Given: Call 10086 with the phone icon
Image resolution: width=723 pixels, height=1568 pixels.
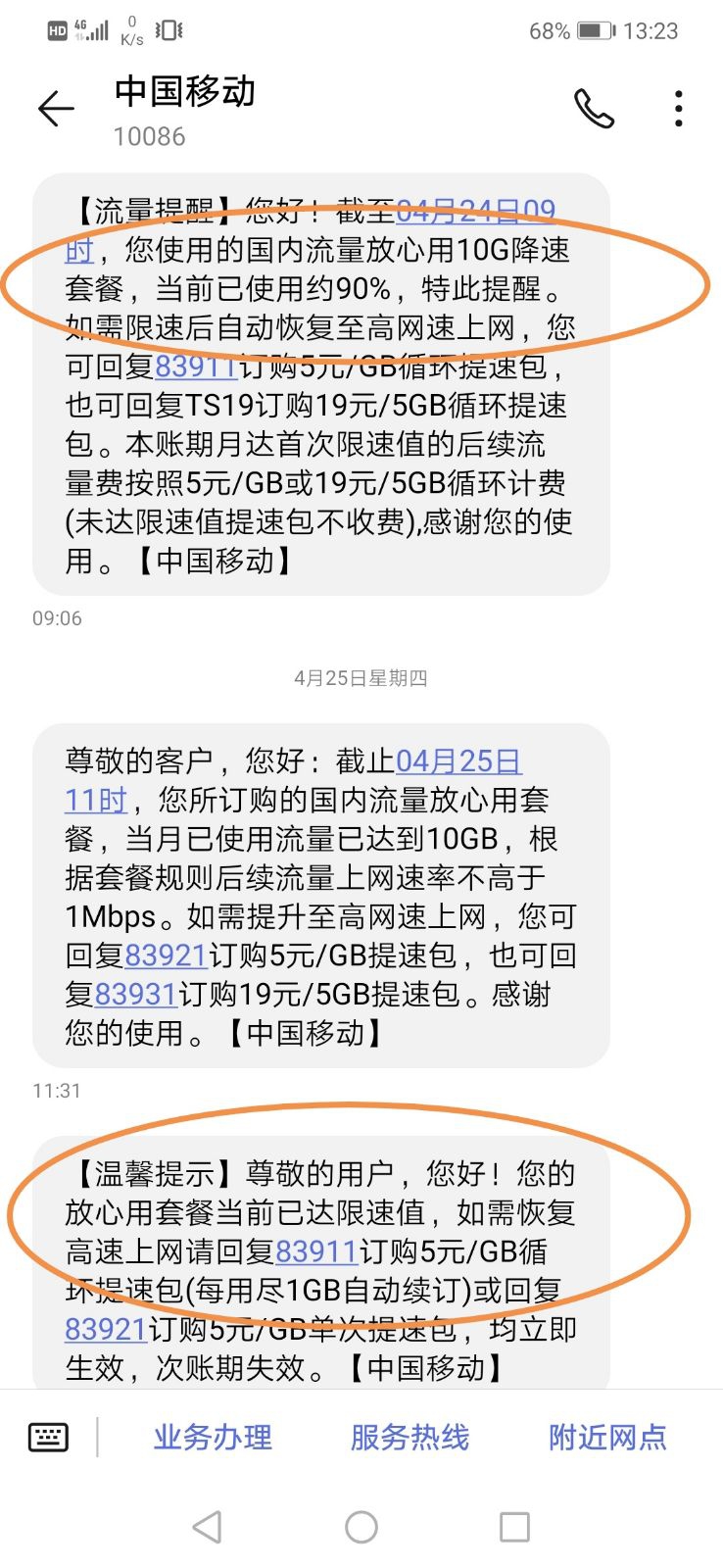Looking at the screenshot, I should [594, 109].
